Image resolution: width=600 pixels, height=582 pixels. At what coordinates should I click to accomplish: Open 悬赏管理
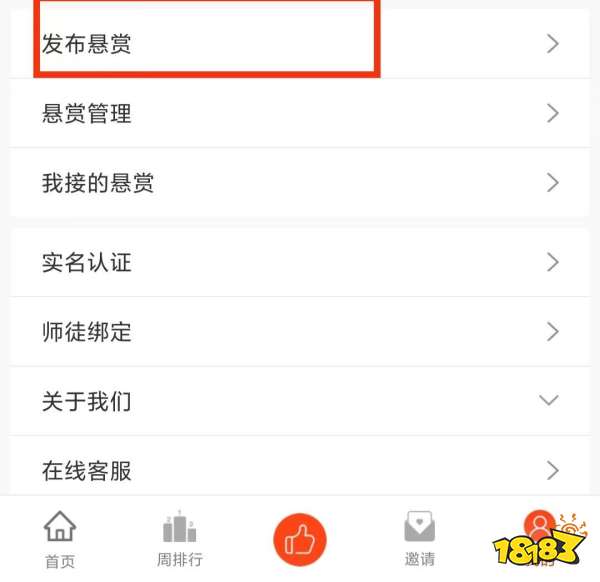coord(300,114)
